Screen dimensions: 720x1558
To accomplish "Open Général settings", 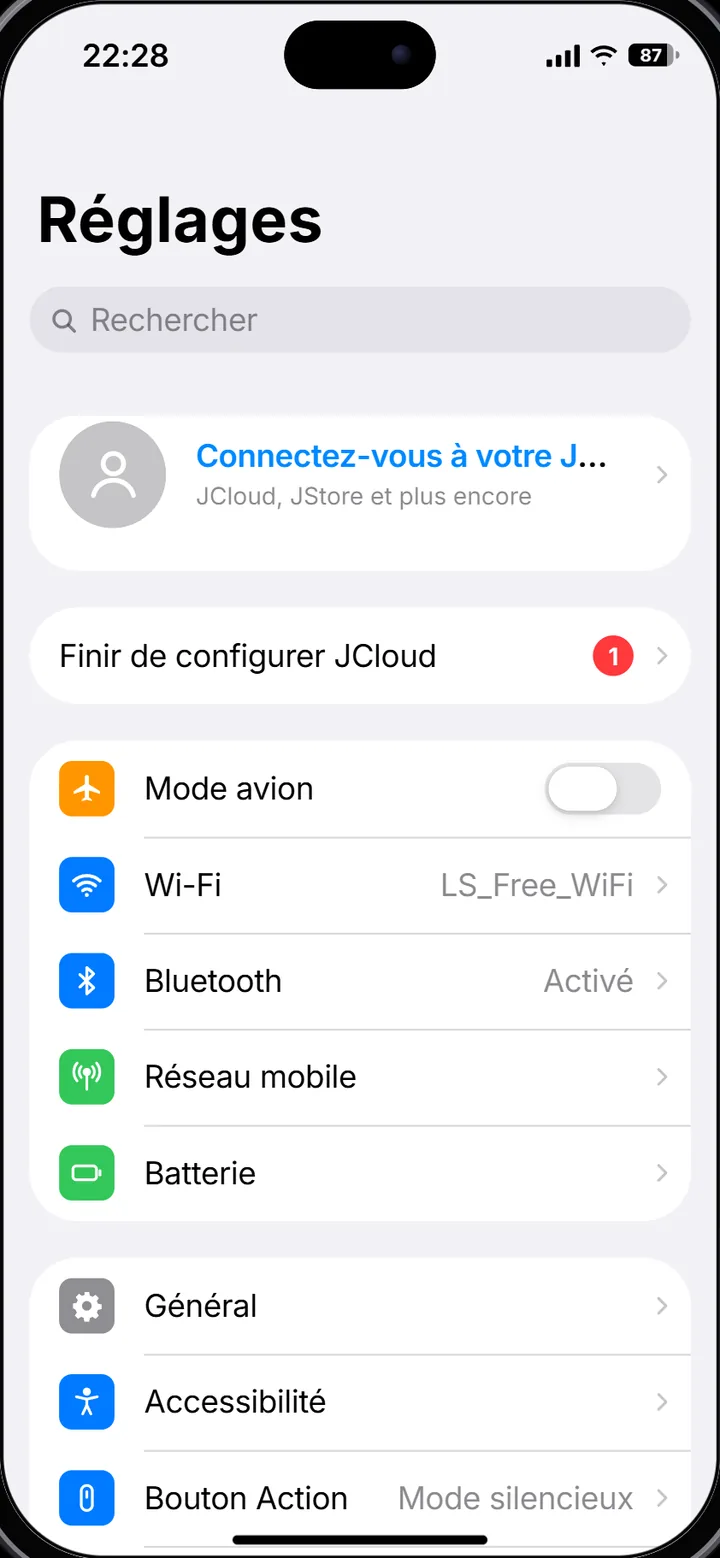I will point(360,1306).
